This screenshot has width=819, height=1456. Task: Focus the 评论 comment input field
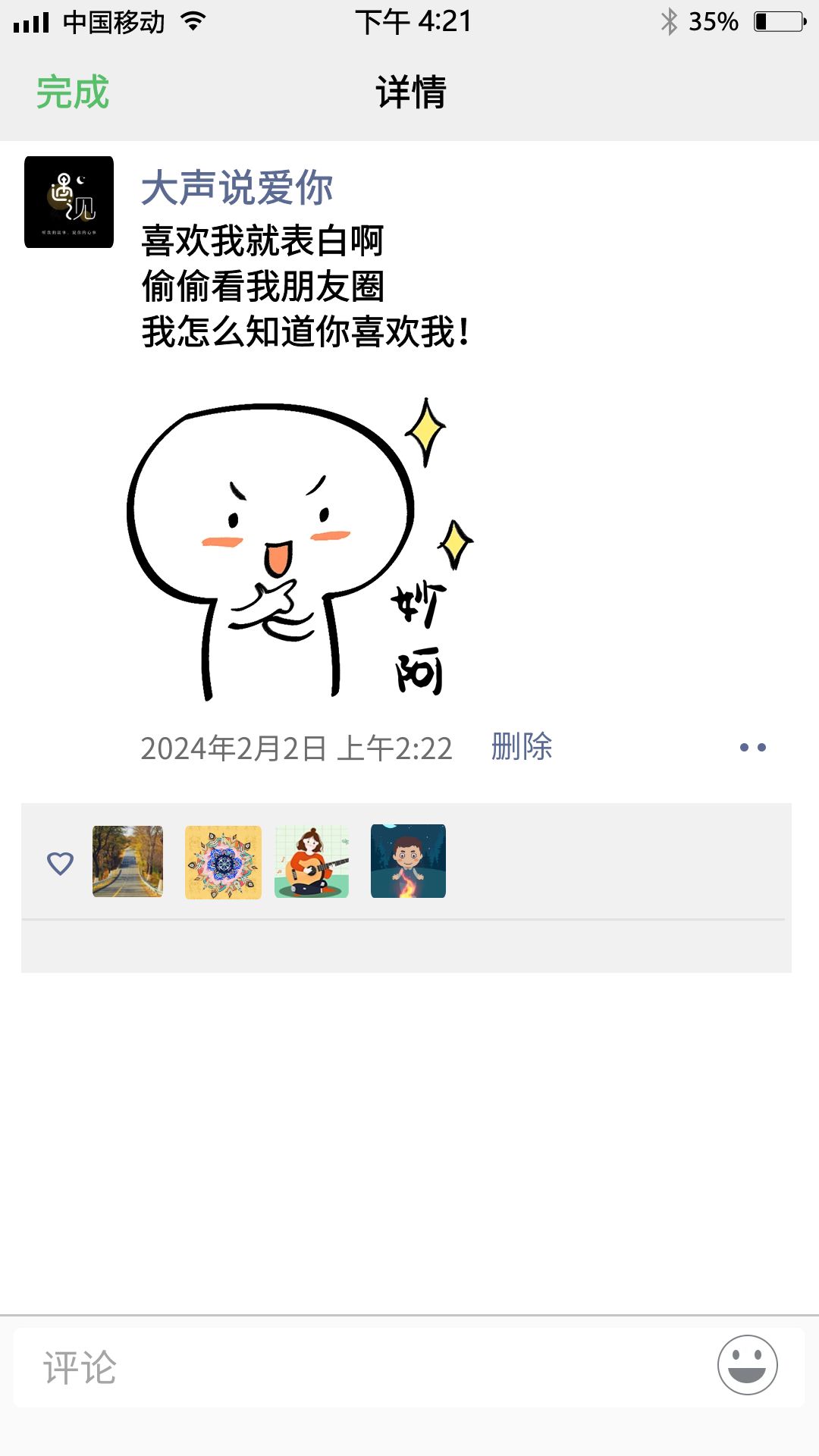(x=364, y=1367)
